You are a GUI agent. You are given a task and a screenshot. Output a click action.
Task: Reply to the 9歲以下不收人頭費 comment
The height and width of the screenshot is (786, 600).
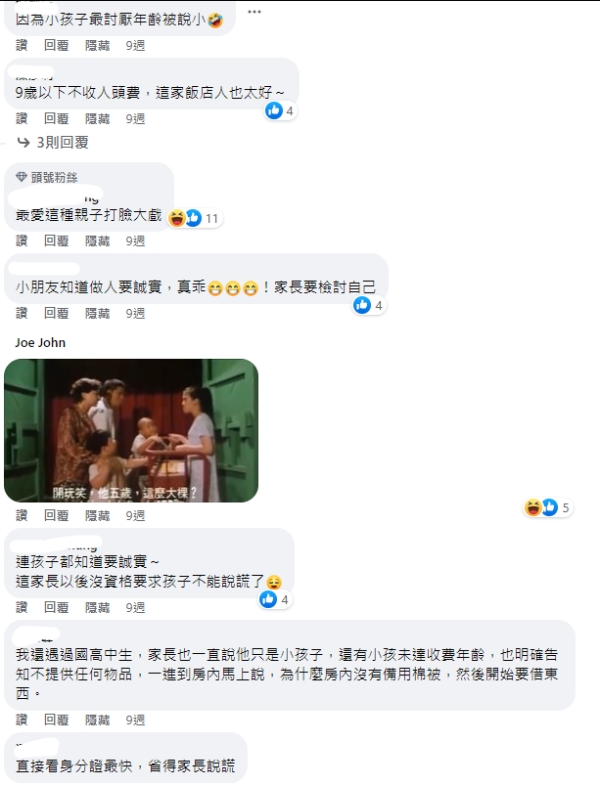click(x=56, y=119)
